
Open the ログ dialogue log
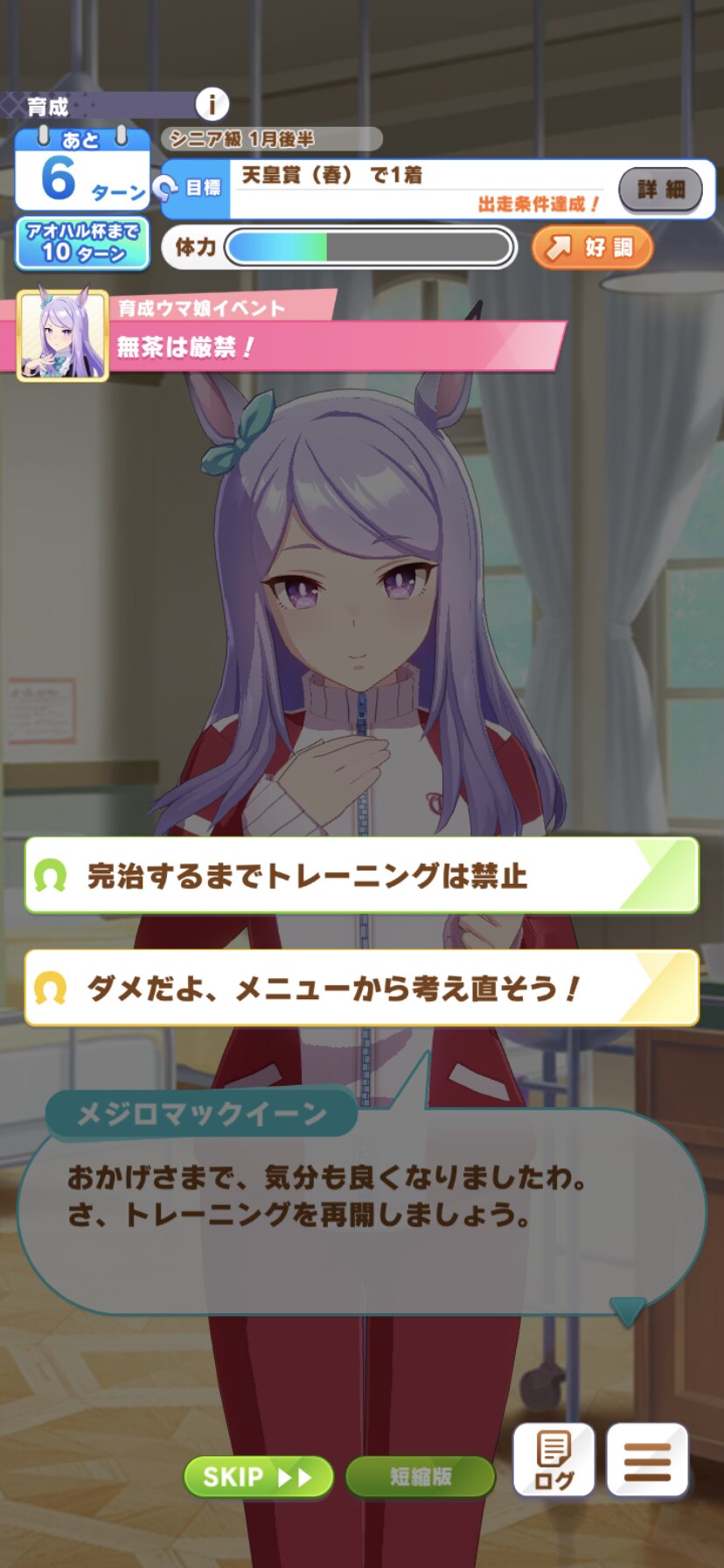pyautogui.click(x=553, y=1460)
